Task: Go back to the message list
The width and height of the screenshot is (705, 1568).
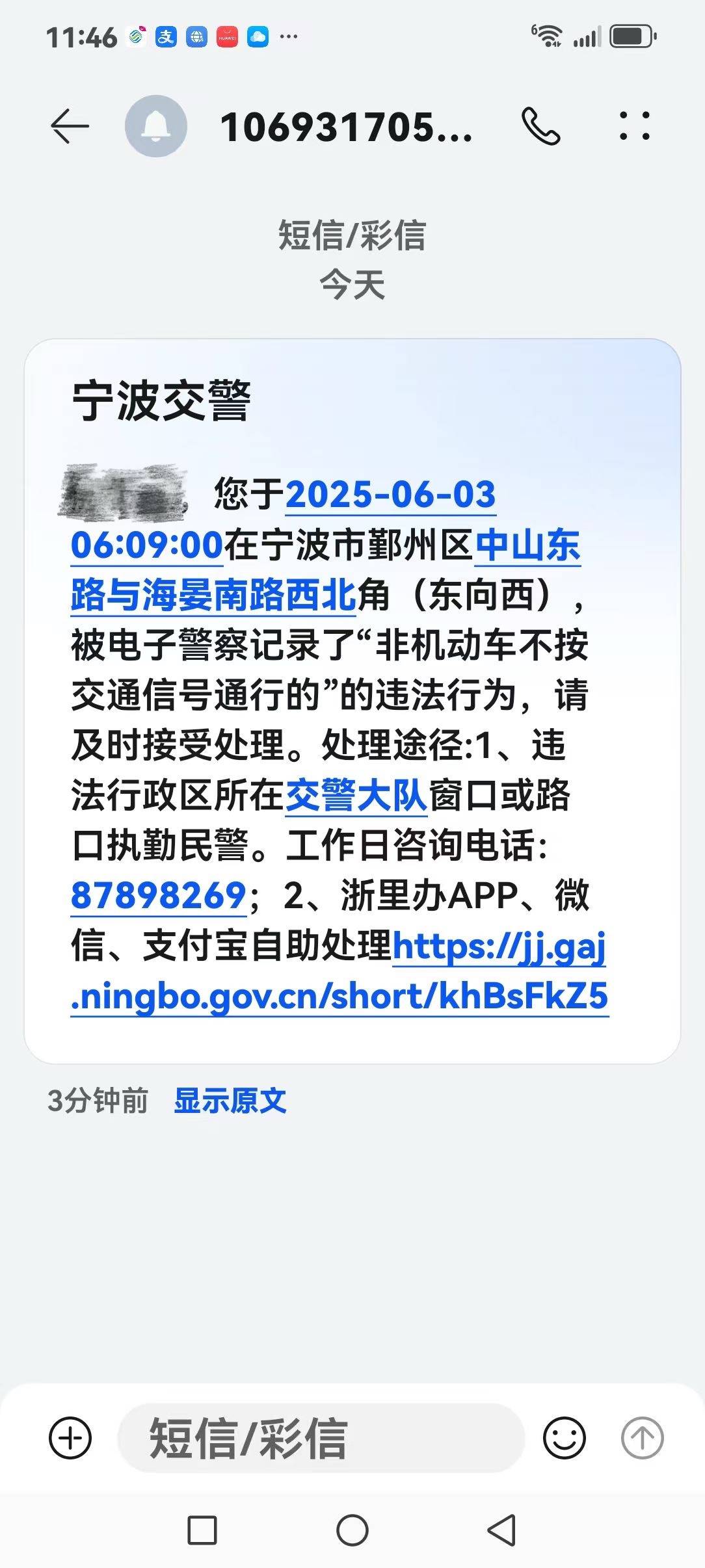Action: click(x=70, y=126)
